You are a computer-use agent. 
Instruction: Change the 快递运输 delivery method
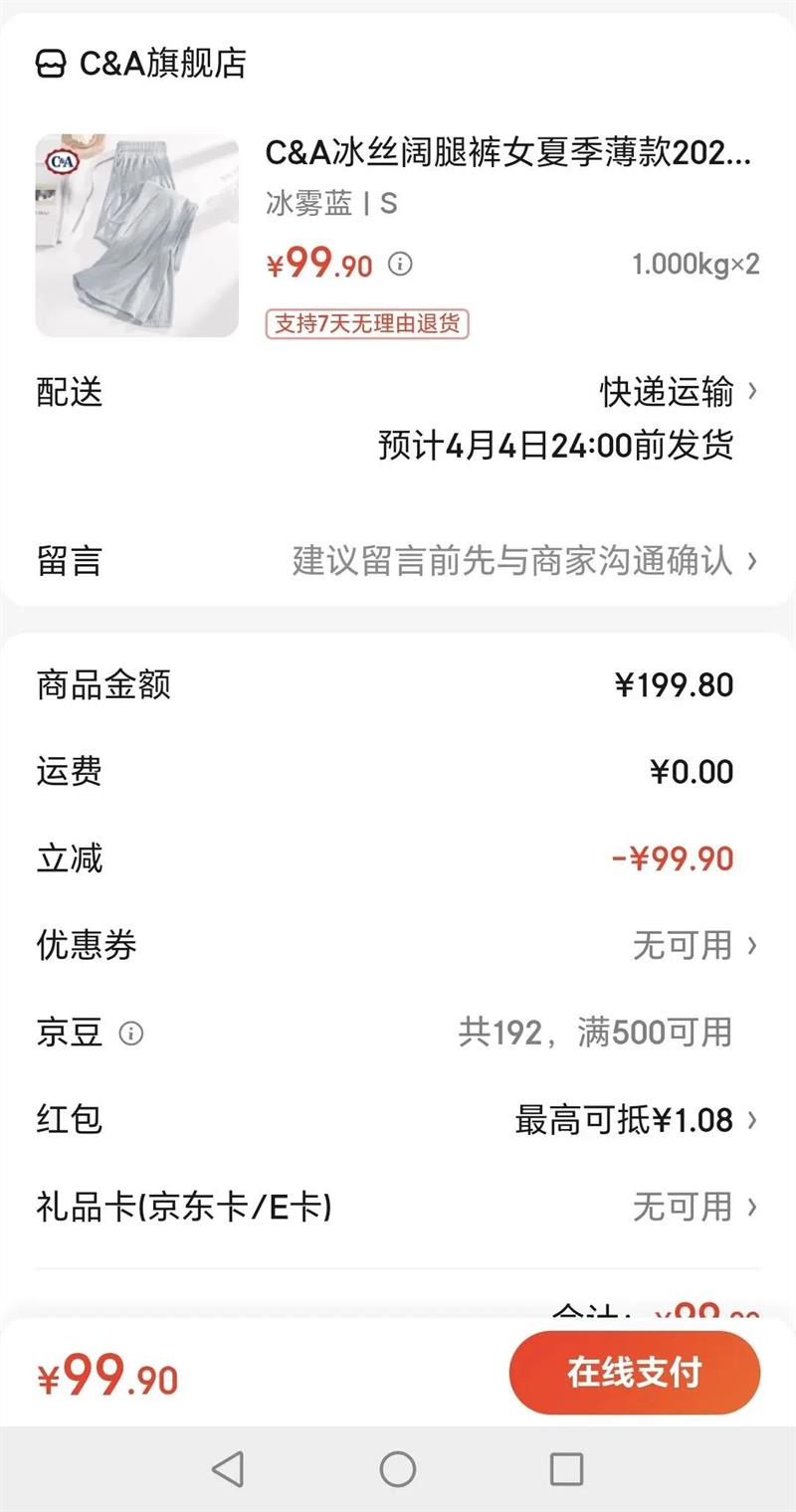click(x=679, y=392)
